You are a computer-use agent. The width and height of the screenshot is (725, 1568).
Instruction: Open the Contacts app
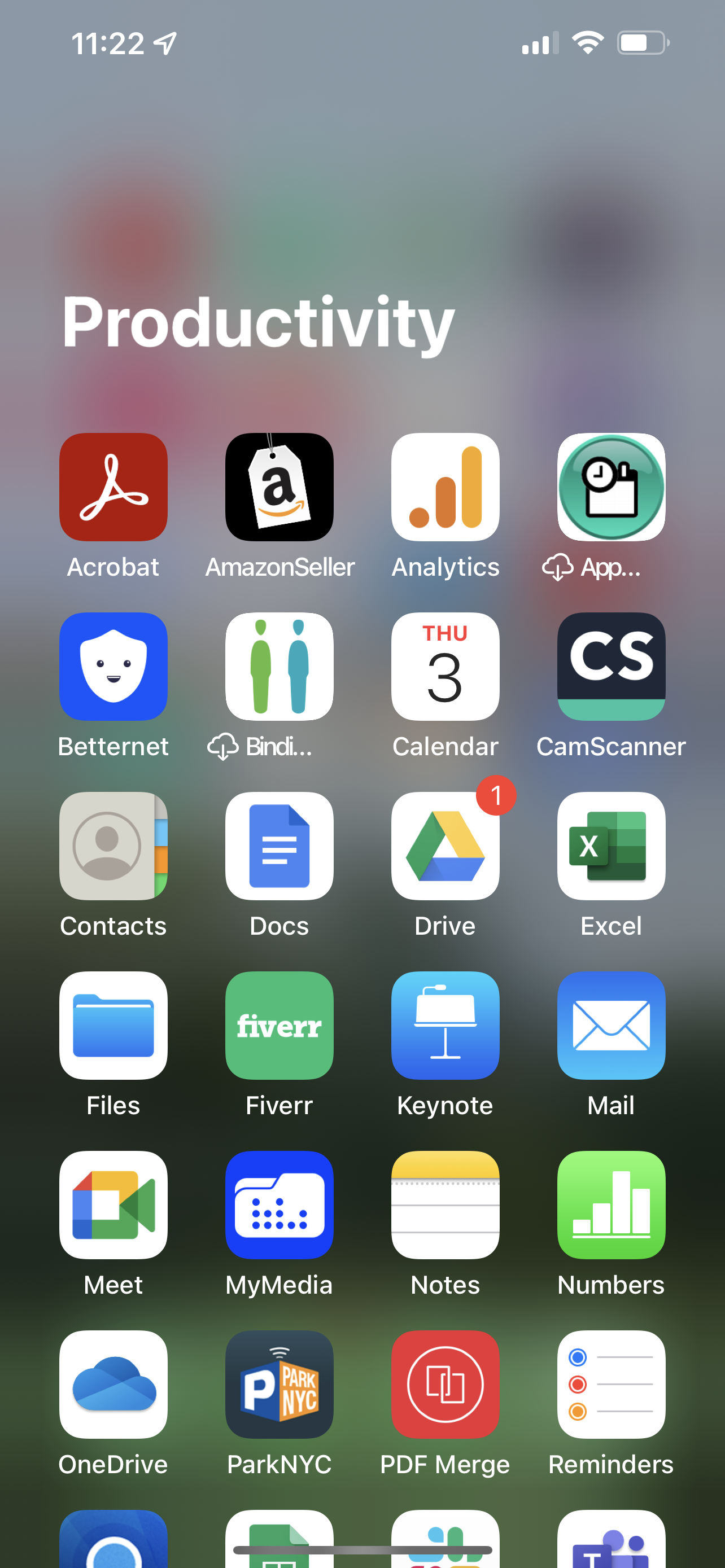click(113, 846)
